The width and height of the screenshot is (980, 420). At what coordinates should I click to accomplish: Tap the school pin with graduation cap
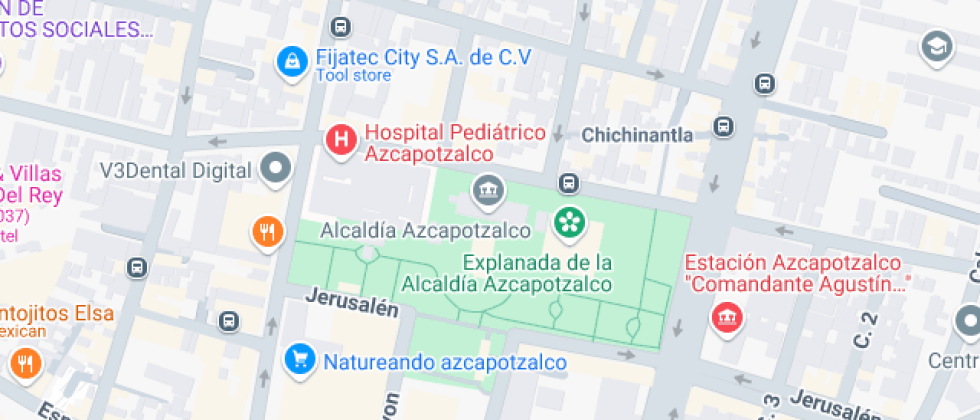coord(936,46)
